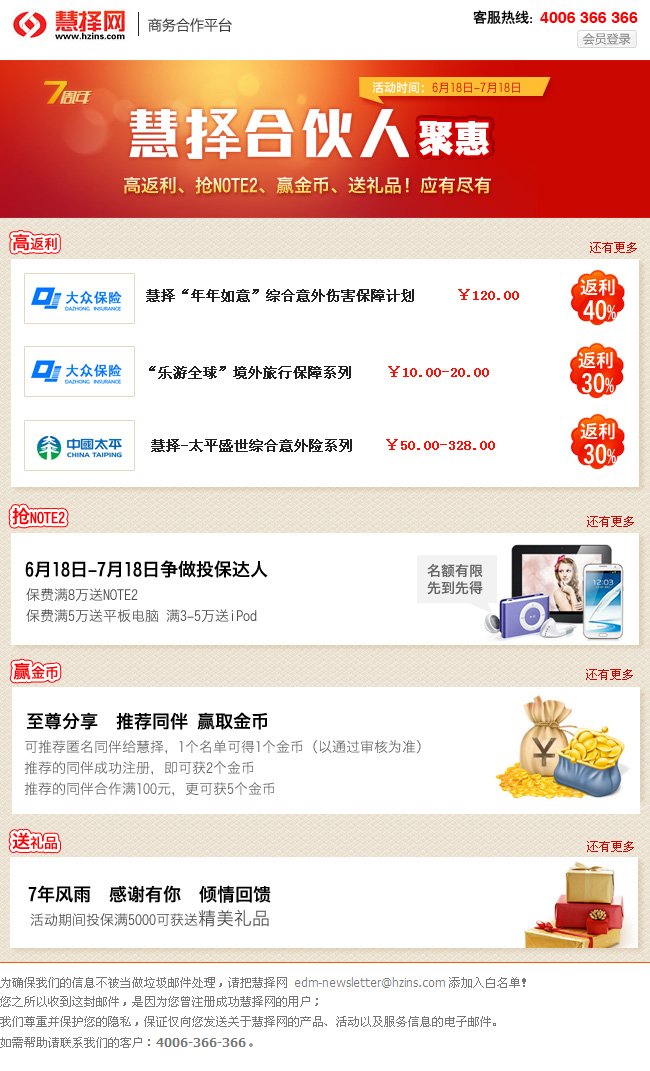Open the 慧择-太平盛世综合意外险系列 row

[252, 445]
